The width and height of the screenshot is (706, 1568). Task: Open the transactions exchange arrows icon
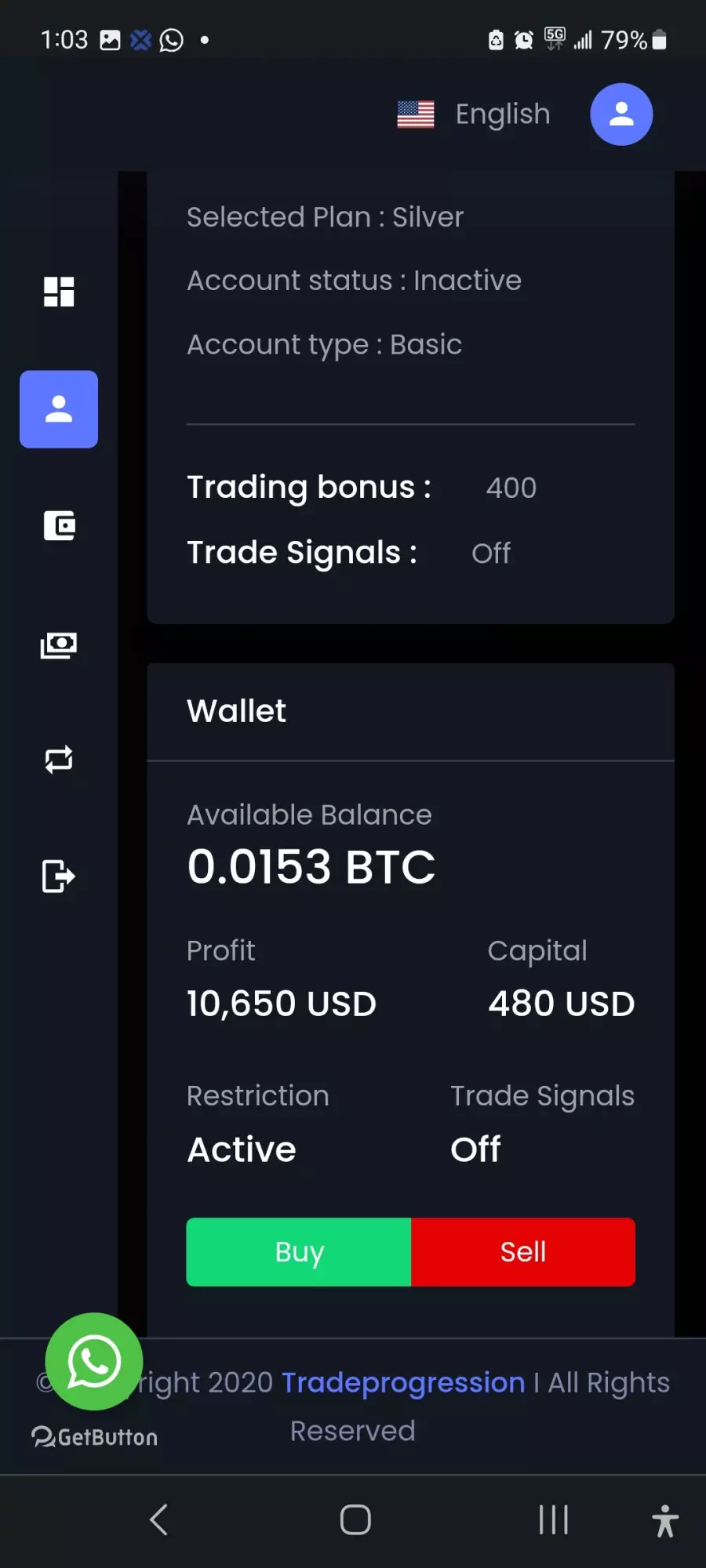click(59, 759)
